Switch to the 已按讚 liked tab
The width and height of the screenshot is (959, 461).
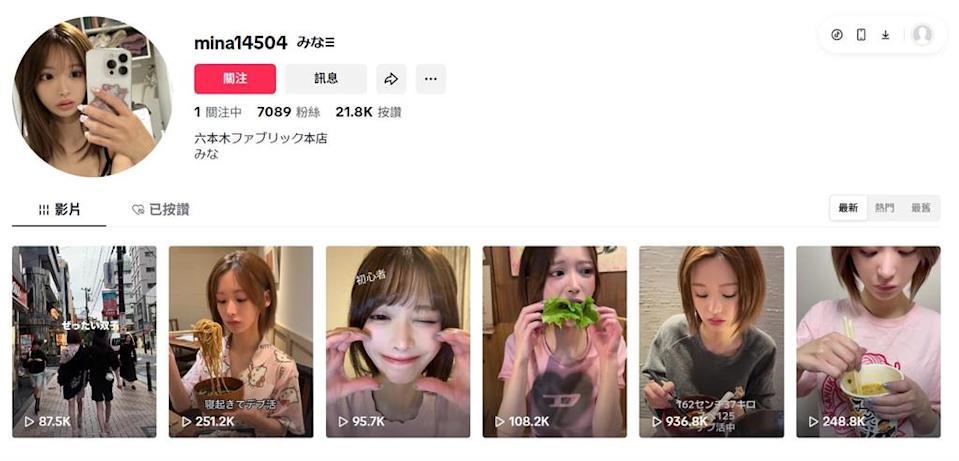tap(161, 210)
